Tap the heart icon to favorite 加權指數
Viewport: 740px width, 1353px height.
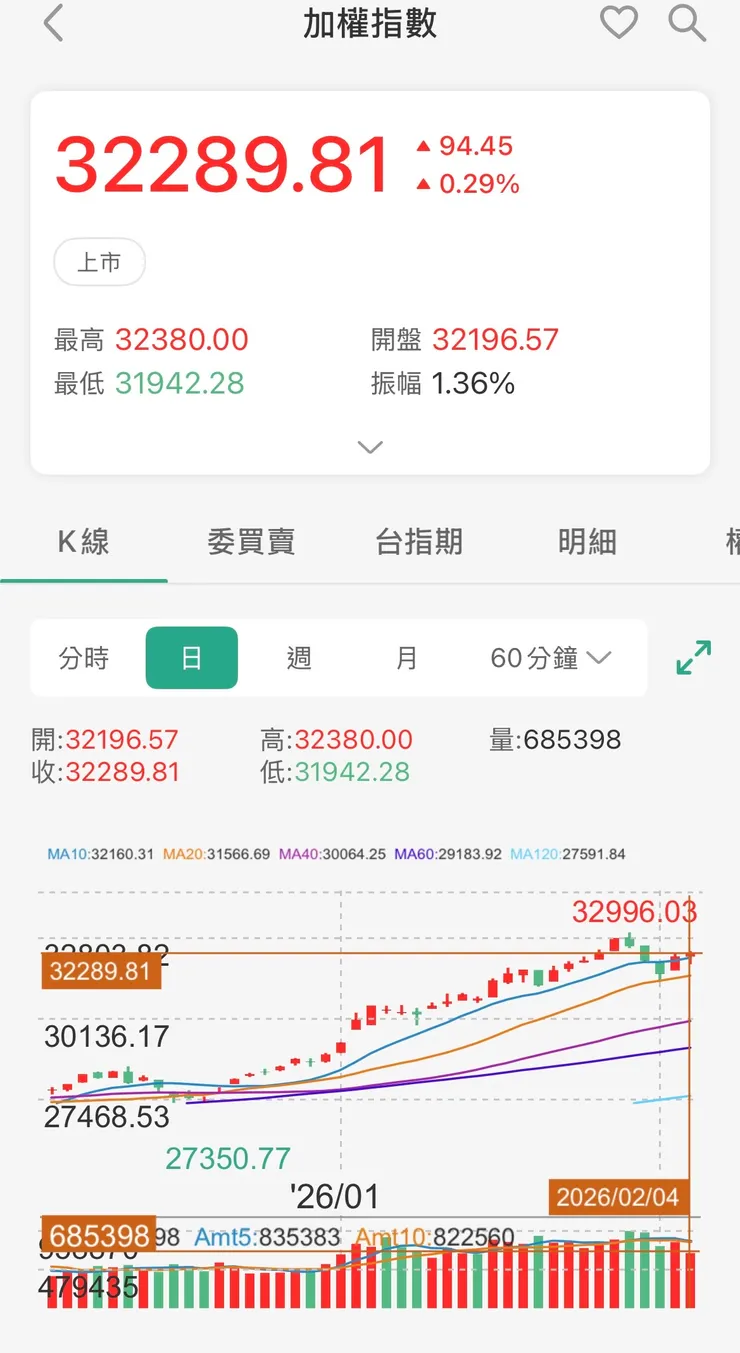click(618, 22)
